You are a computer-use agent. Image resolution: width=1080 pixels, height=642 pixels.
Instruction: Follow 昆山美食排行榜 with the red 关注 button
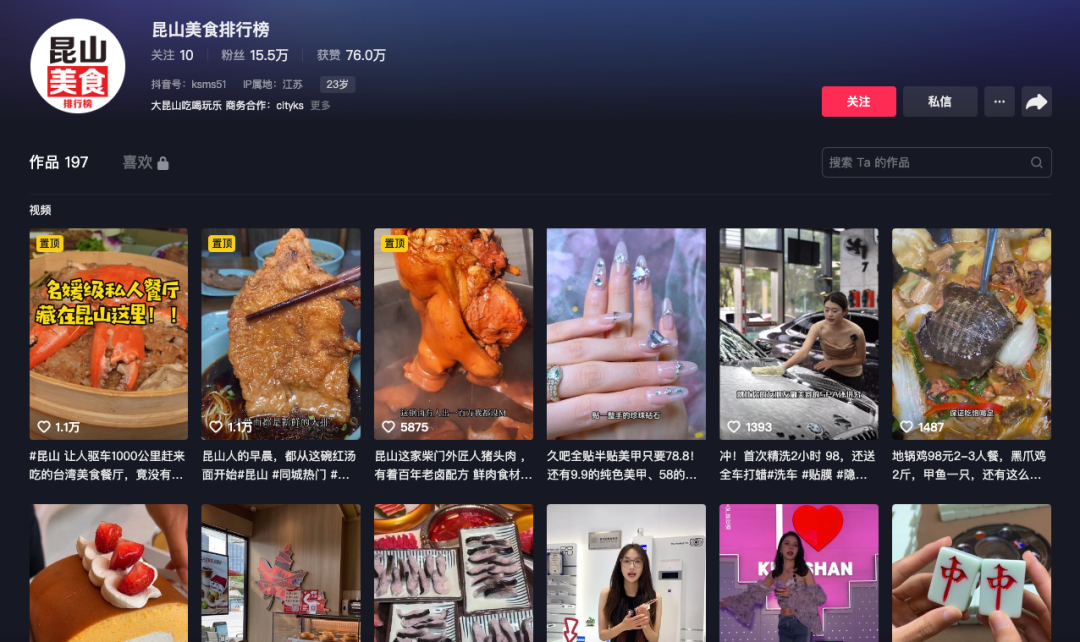tap(858, 102)
